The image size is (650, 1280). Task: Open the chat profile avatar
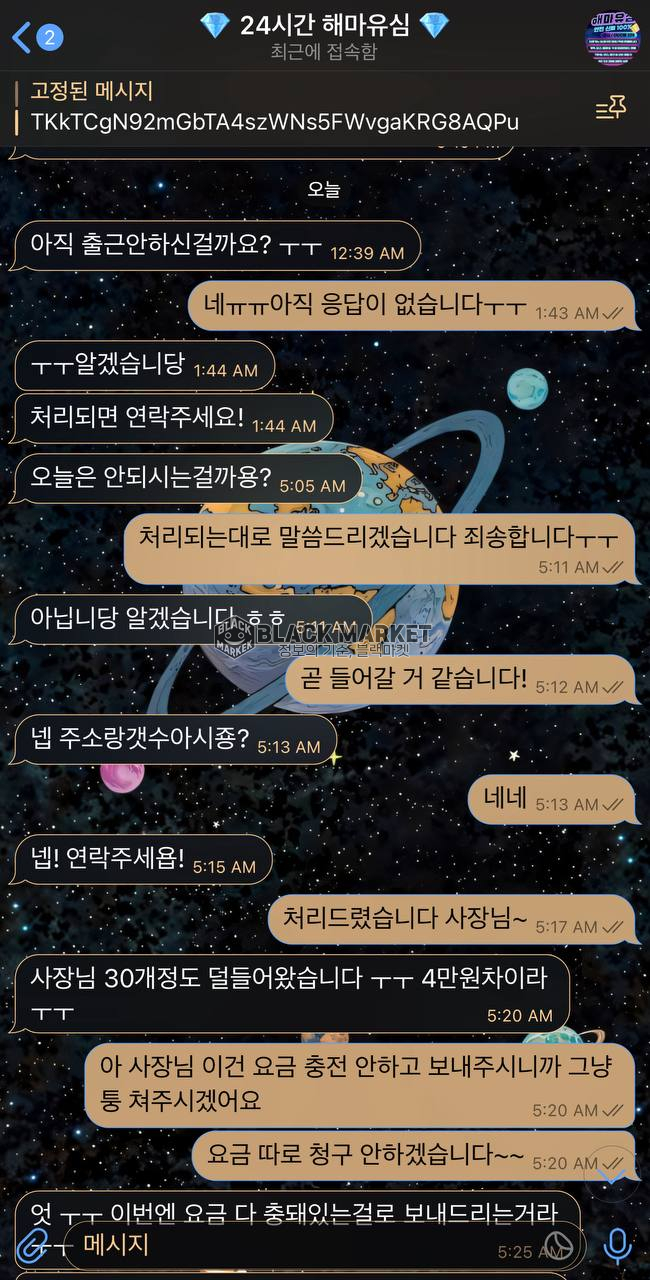coord(611,38)
